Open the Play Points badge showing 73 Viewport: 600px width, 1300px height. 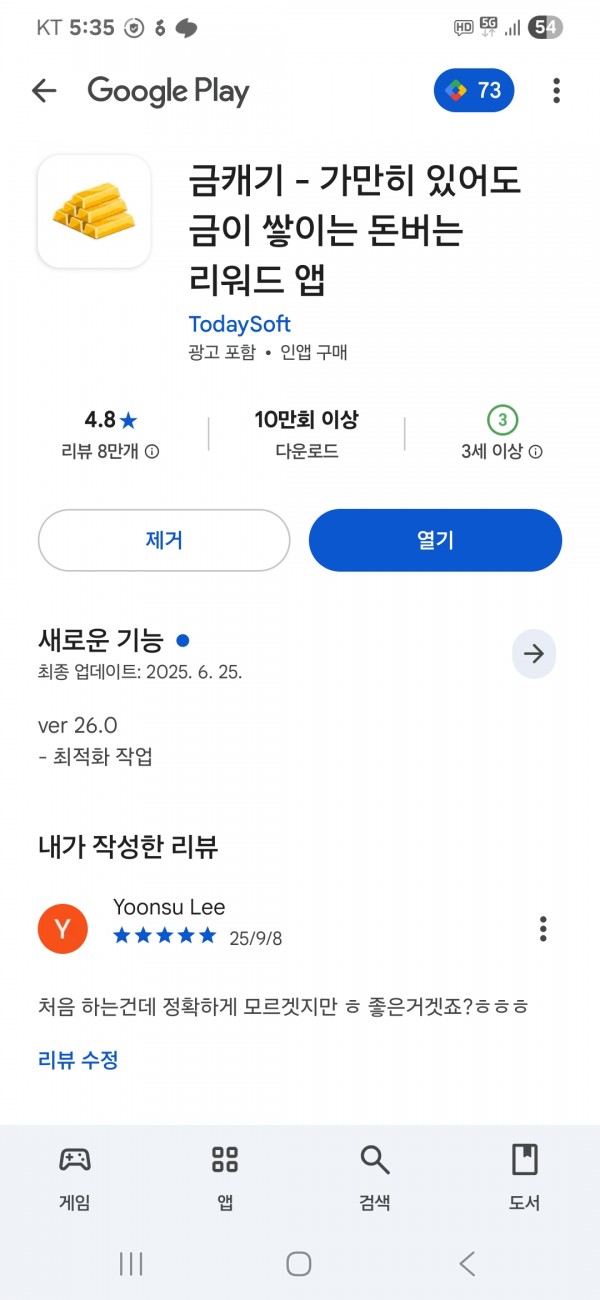tap(474, 91)
